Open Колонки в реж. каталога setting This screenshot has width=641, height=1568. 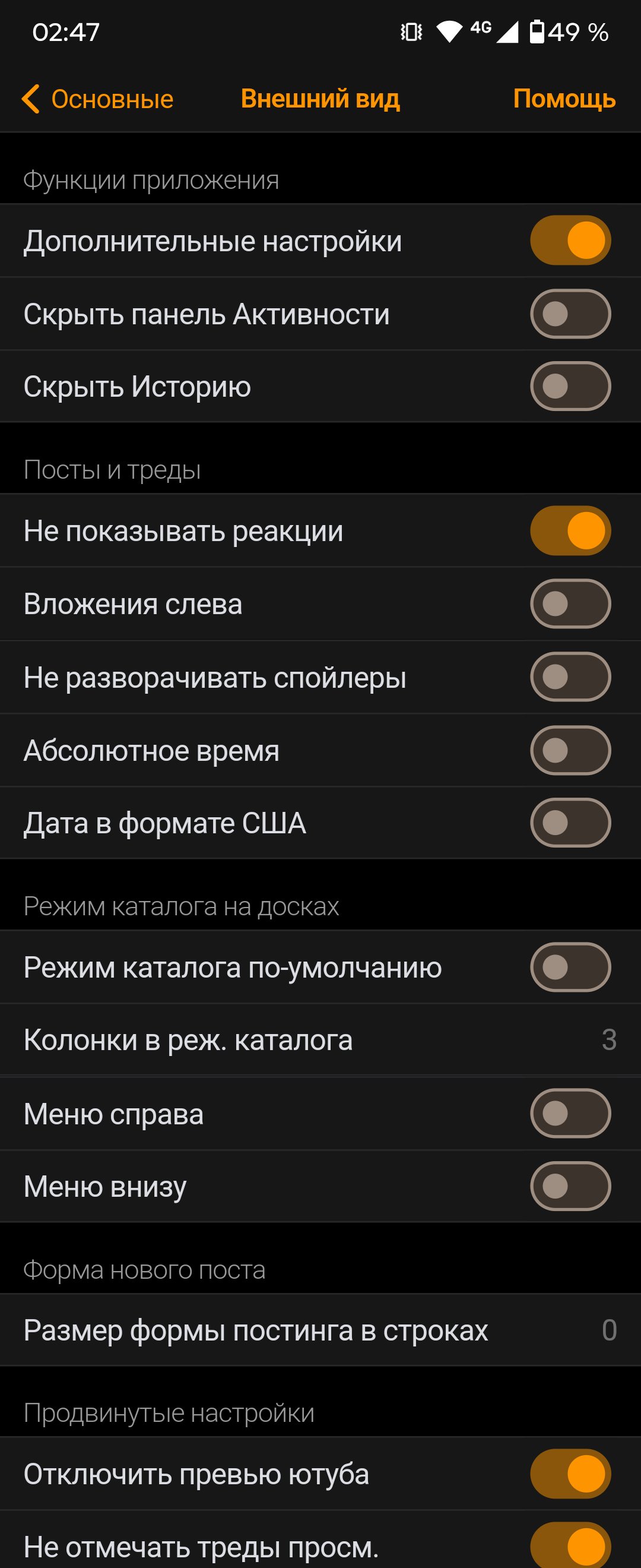point(320,1039)
